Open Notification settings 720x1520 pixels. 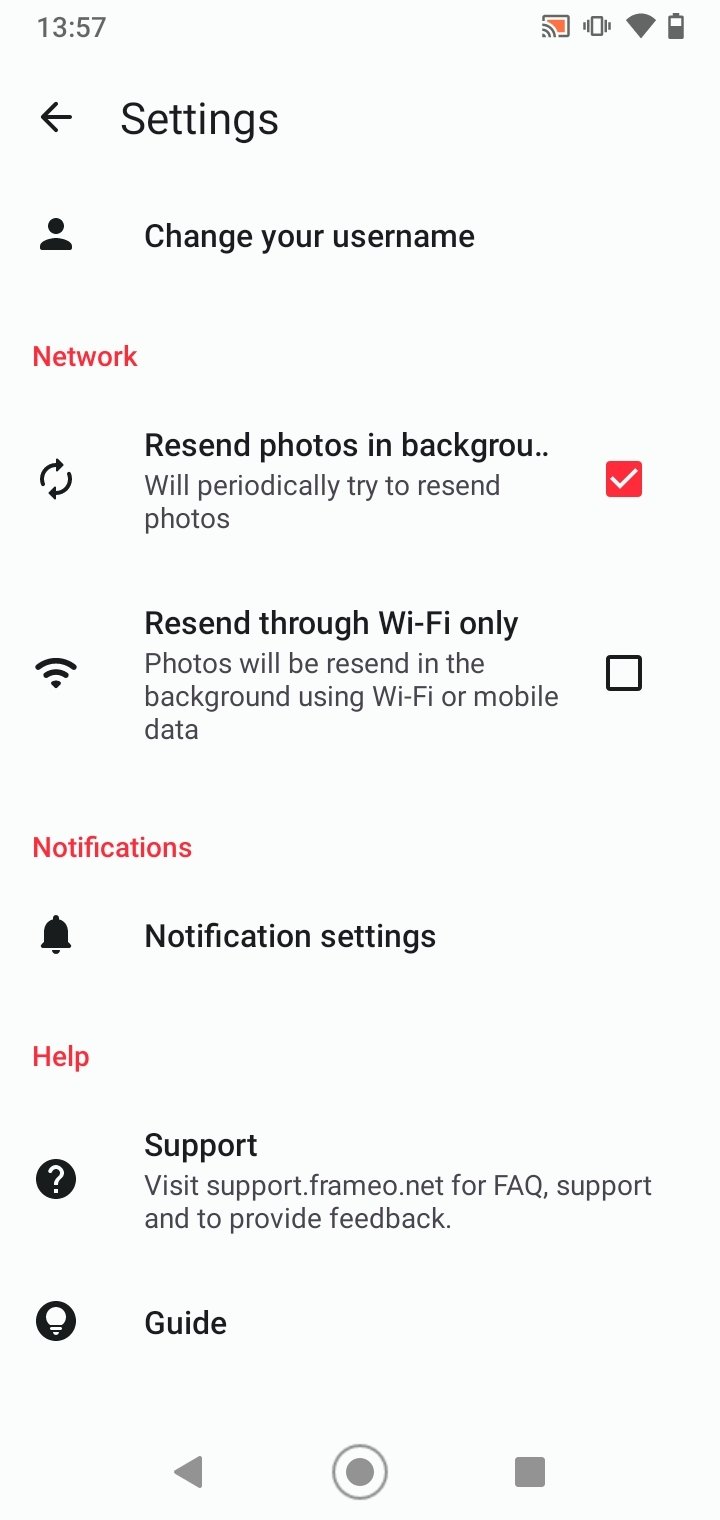tap(360, 936)
